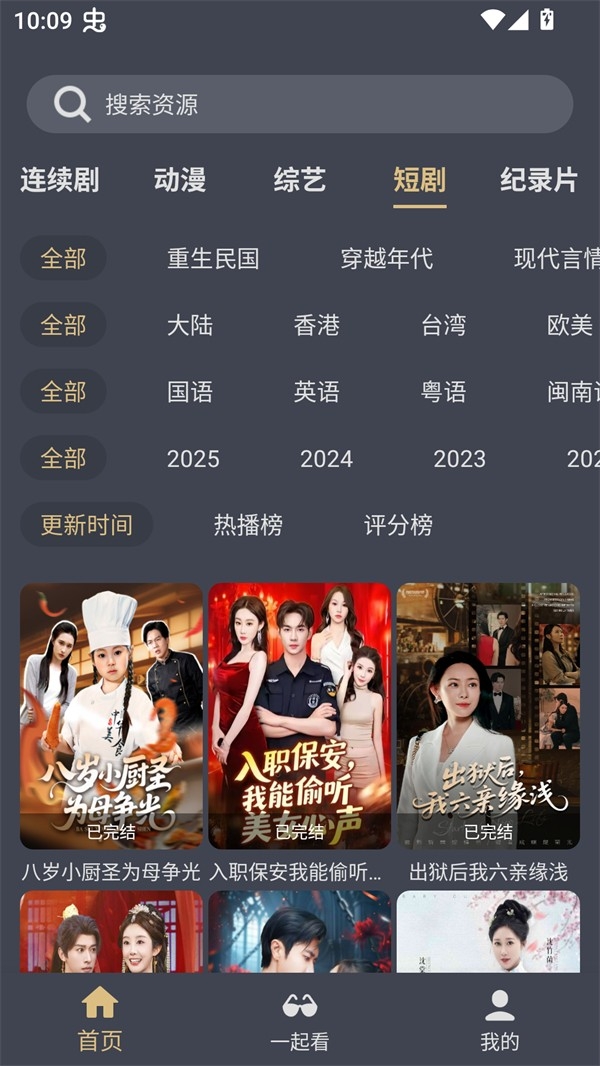Choose 国语 language filter
Image resolution: width=600 pixels, height=1066 pixels.
190,392
